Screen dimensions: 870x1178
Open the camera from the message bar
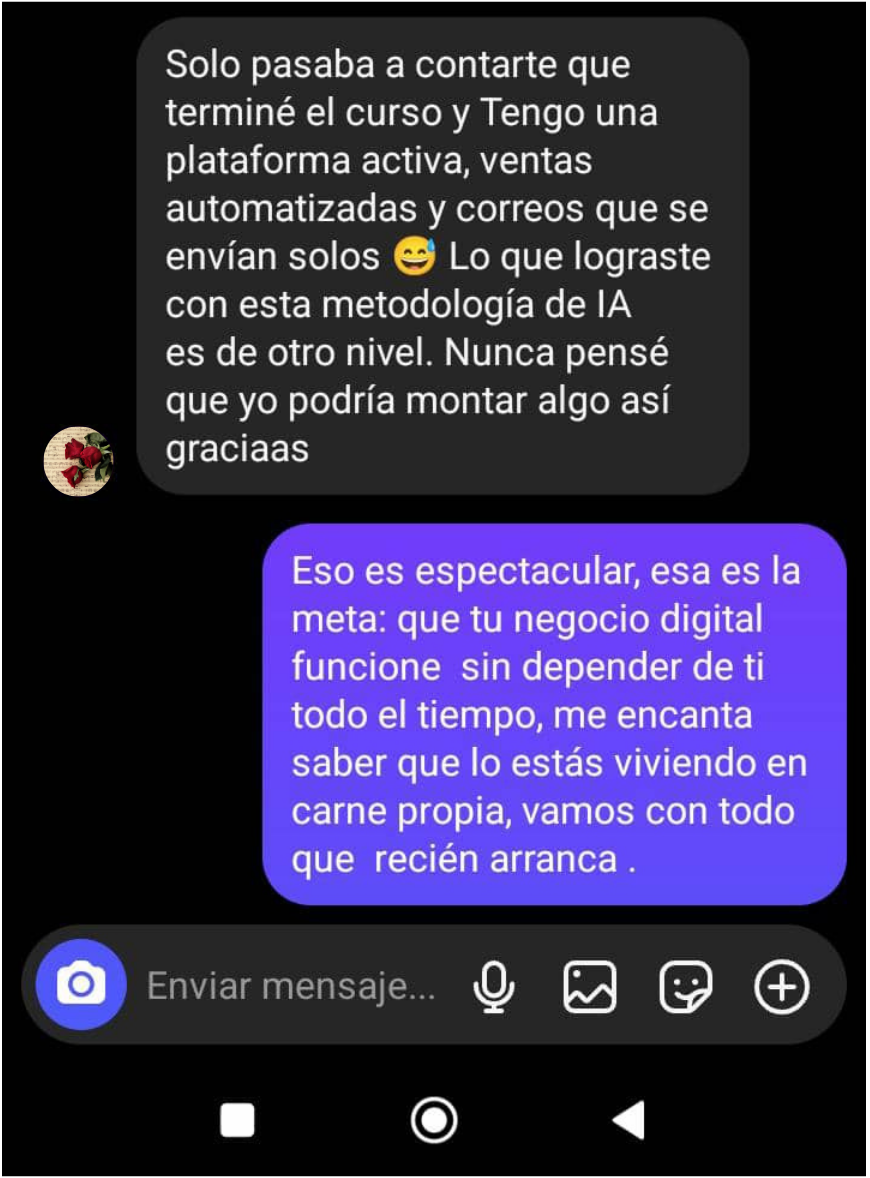pos(81,986)
